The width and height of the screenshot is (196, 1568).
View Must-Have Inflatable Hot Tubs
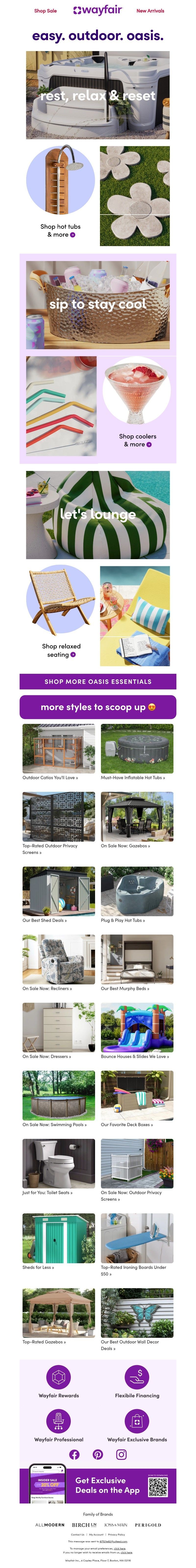pos(133,777)
